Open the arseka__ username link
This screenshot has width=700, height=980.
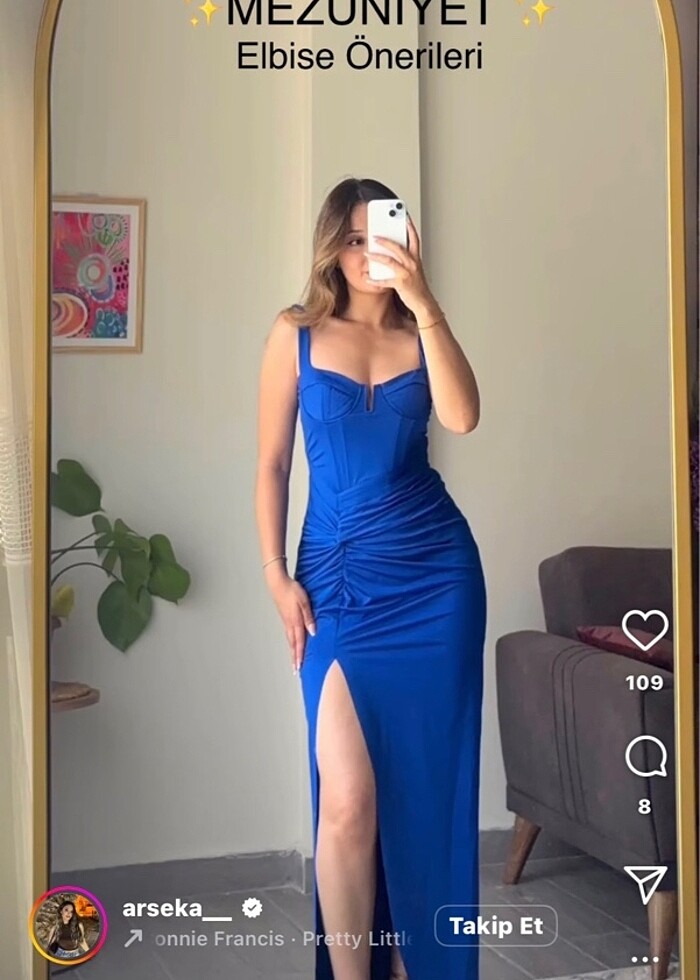pos(177,908)
